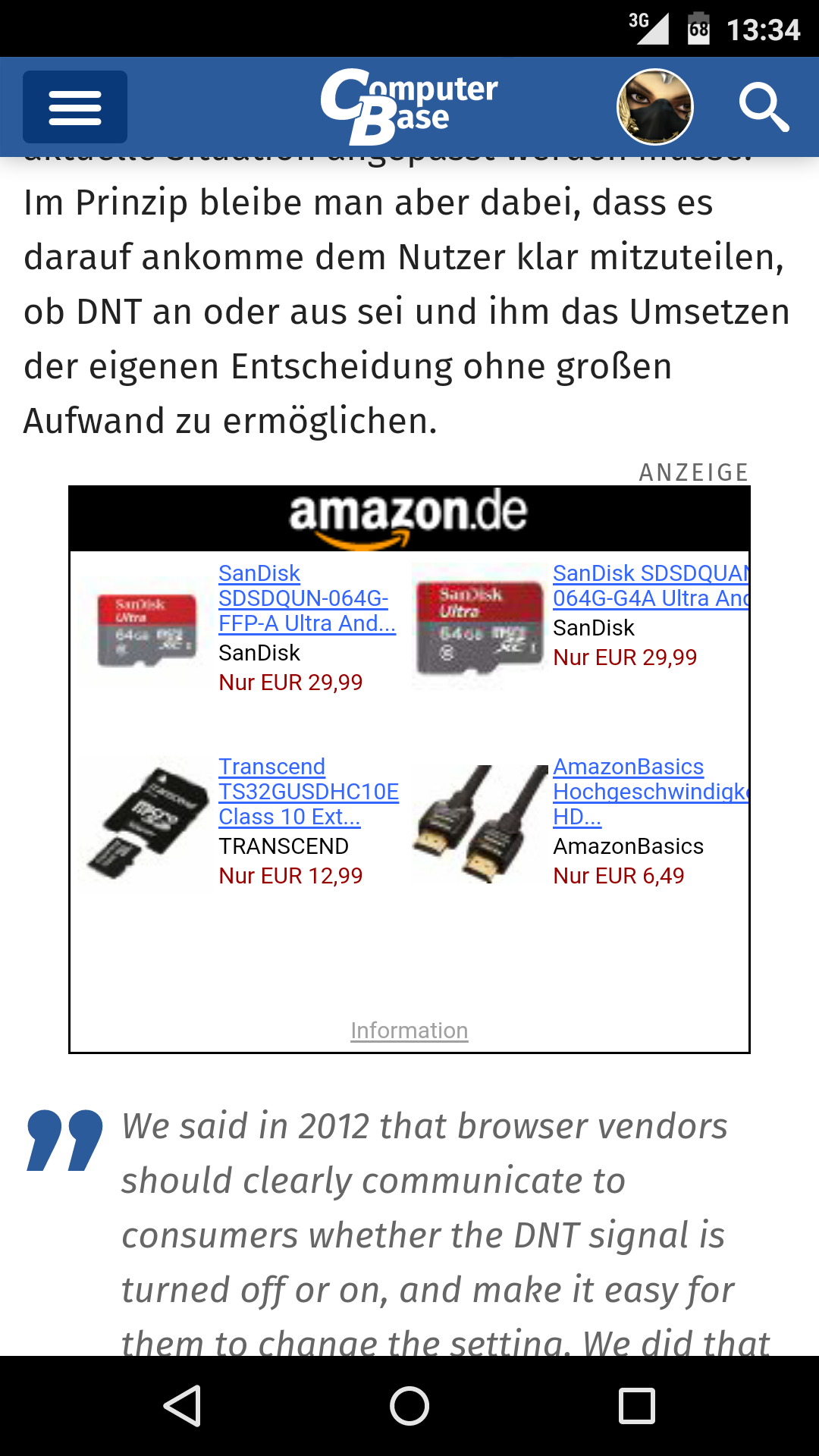This screenshot has width=819, height=1456.
Task: Open the search magnifier
Action: coord(764,108)
